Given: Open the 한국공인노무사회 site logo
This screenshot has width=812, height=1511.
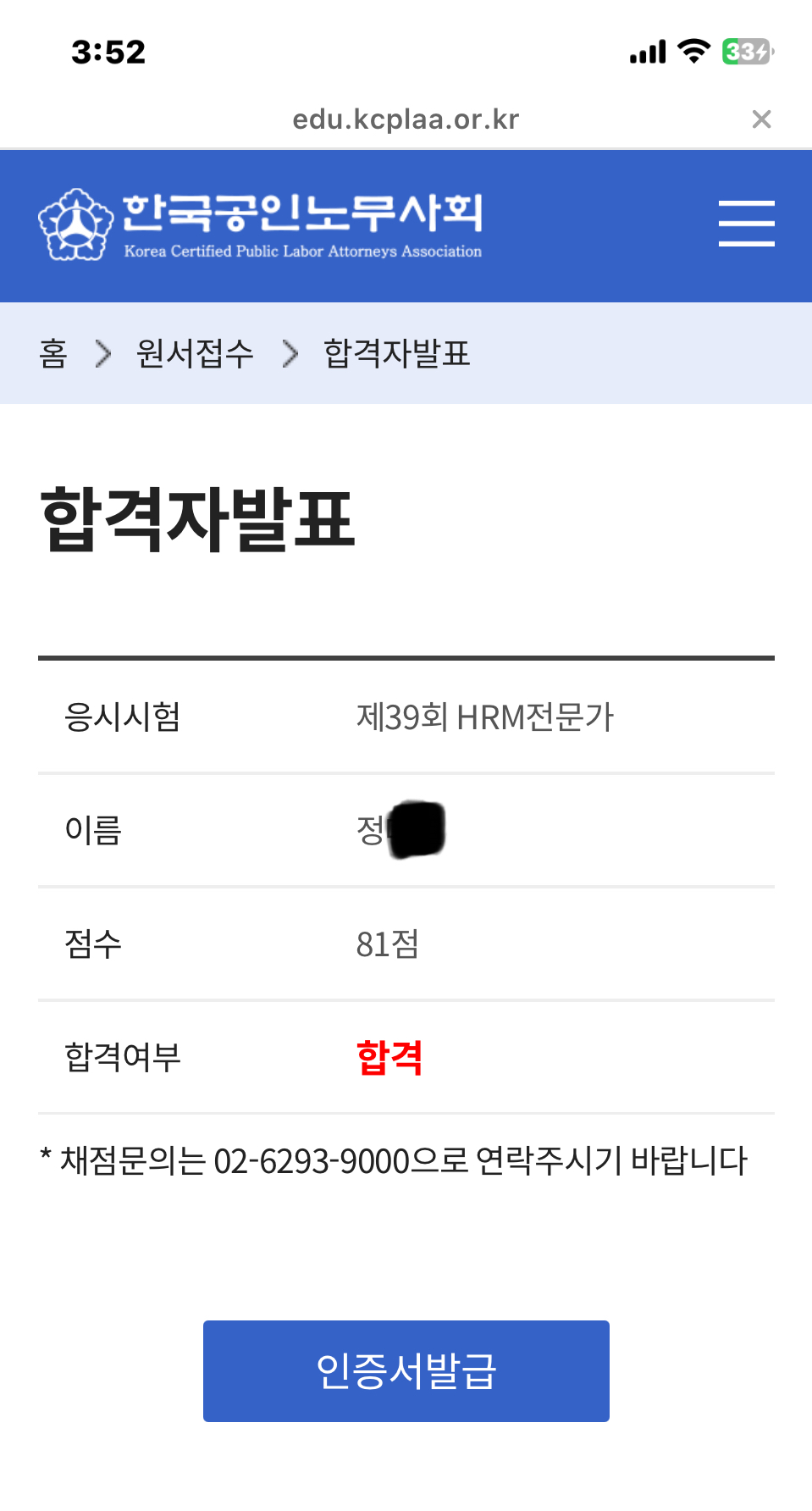Looking at the screenshot, I should (260, 224).
